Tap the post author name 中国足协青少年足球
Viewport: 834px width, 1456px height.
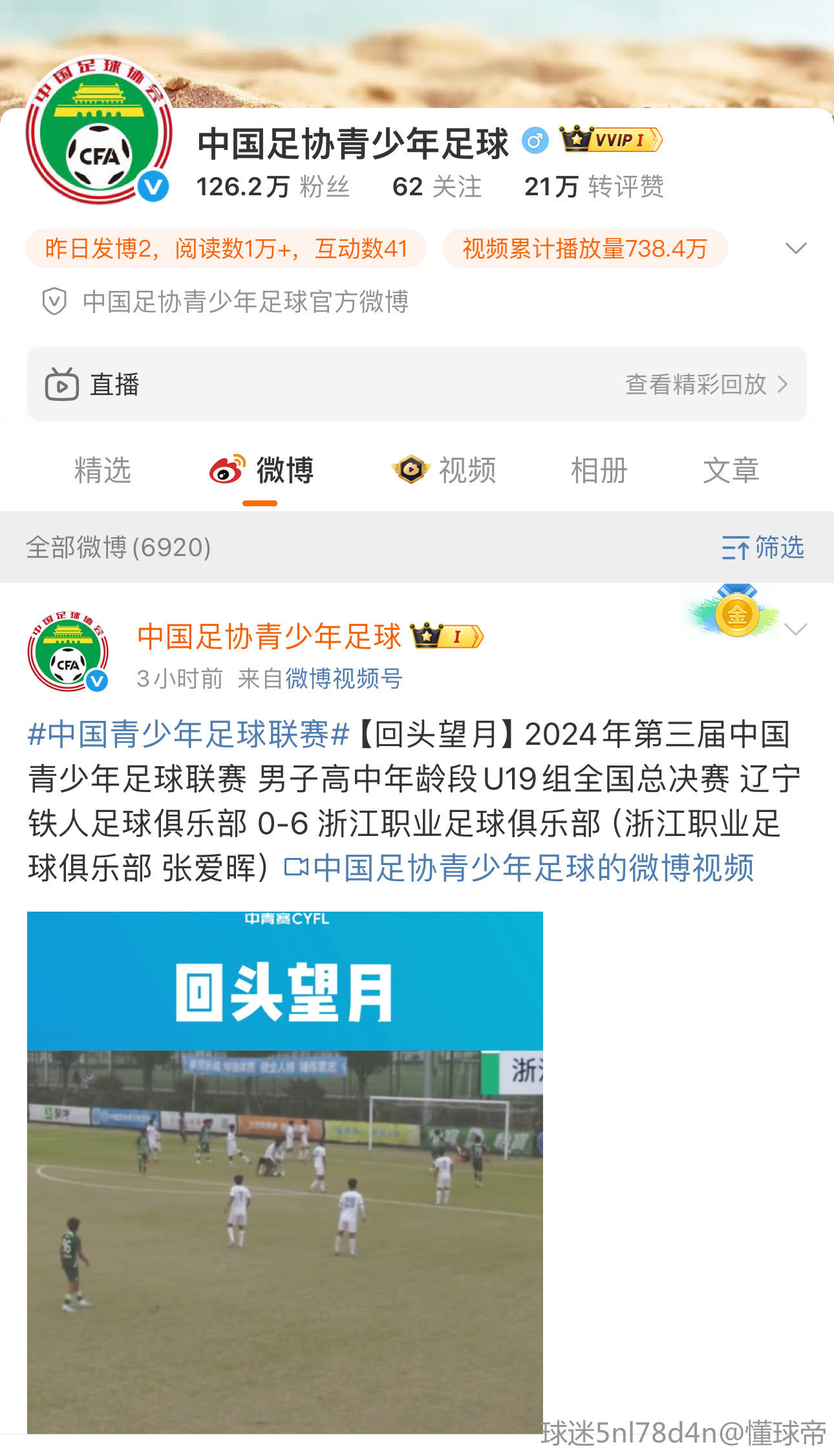pyautogui.click(x=269, y=637)
